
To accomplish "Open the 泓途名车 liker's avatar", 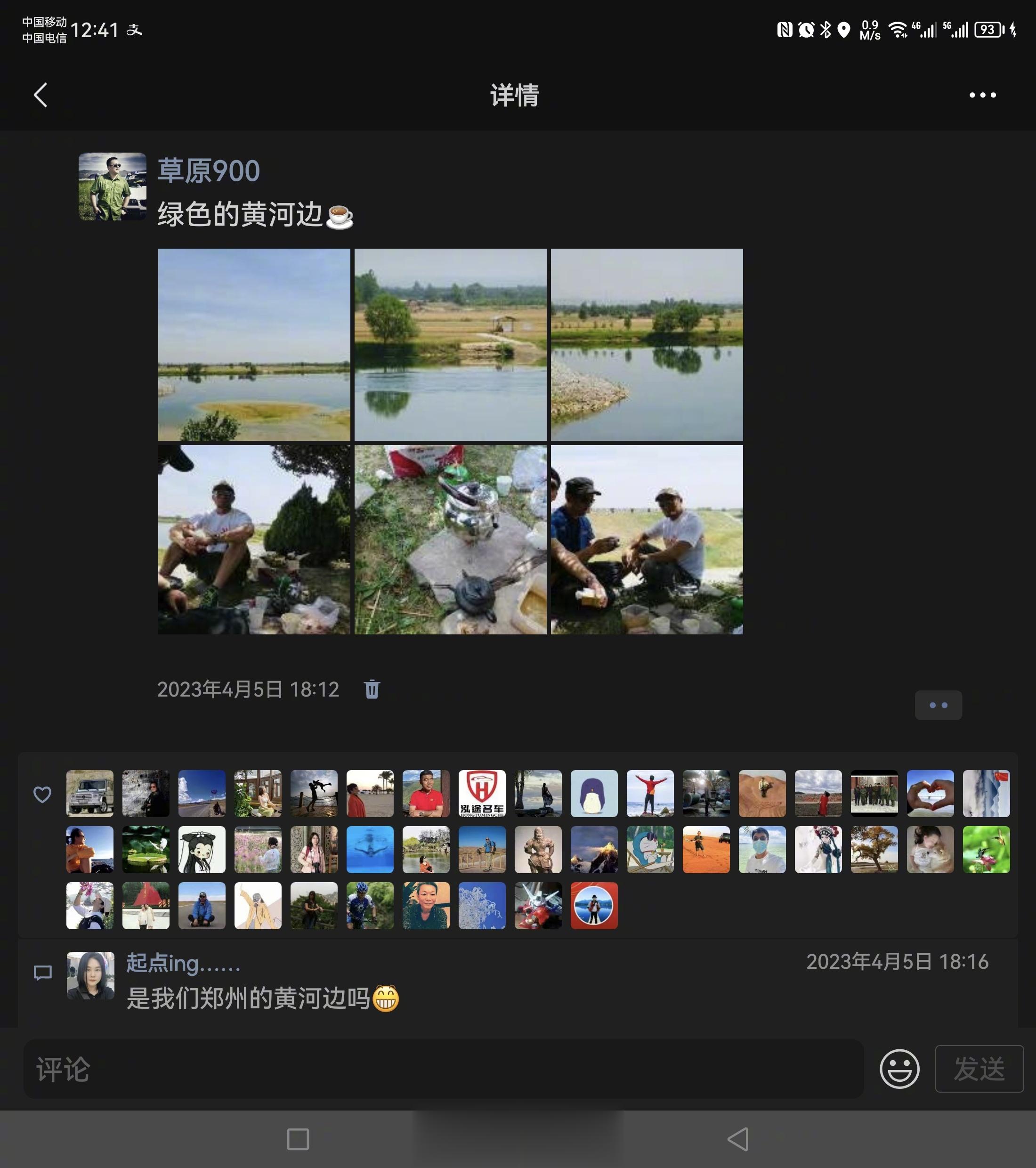I will (x=482, y=793).
